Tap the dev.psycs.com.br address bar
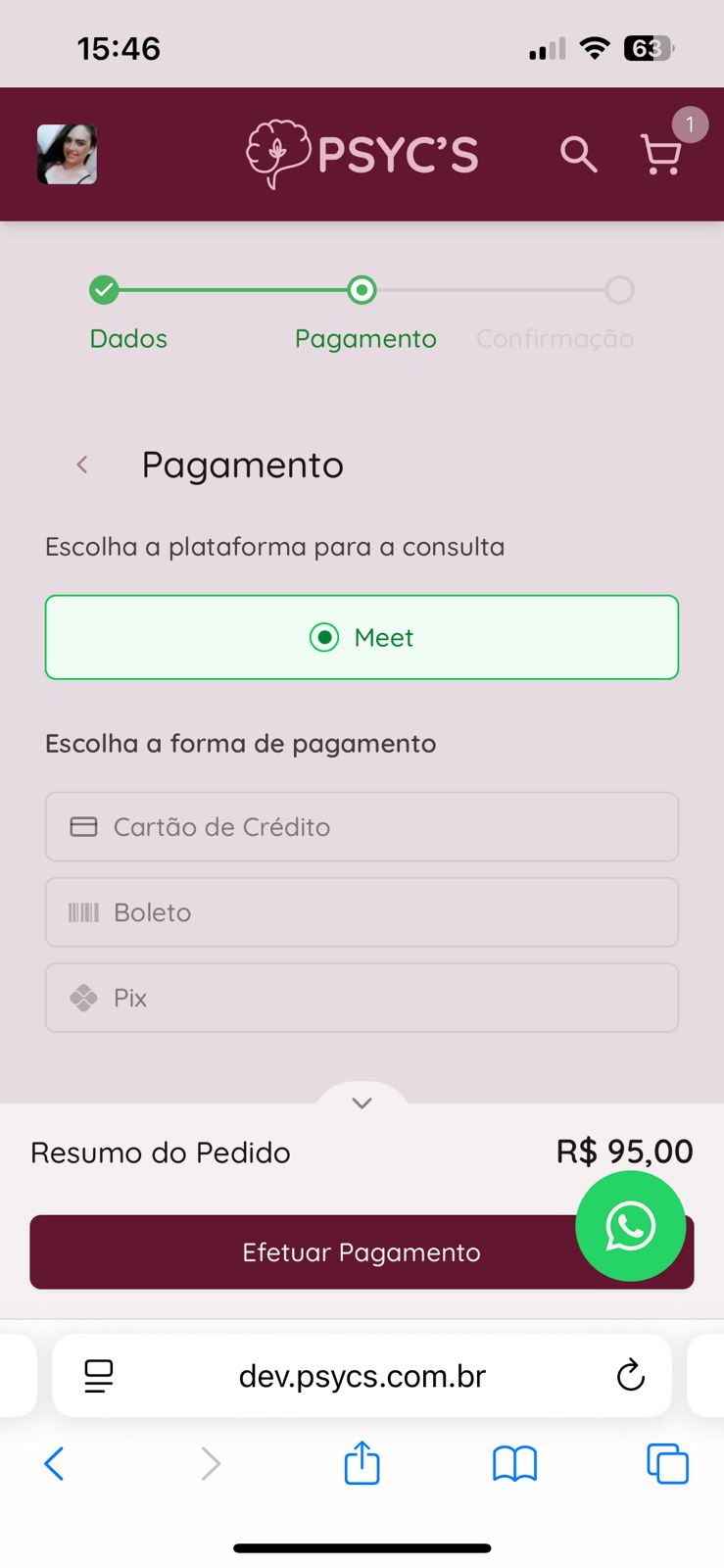Screen dimensions: 724x1568 point(362,1376)
